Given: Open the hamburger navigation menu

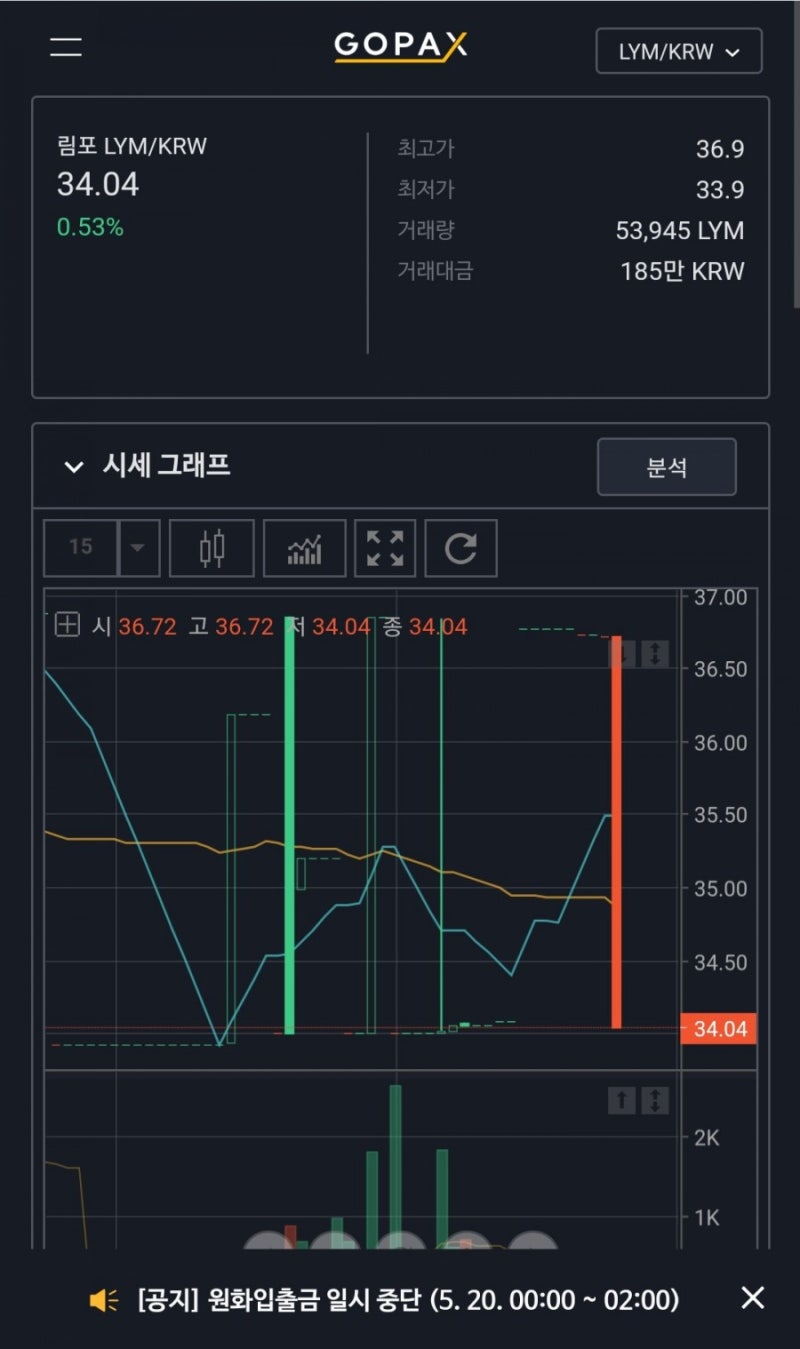Looking at the screenshot, I should (64, 46).
